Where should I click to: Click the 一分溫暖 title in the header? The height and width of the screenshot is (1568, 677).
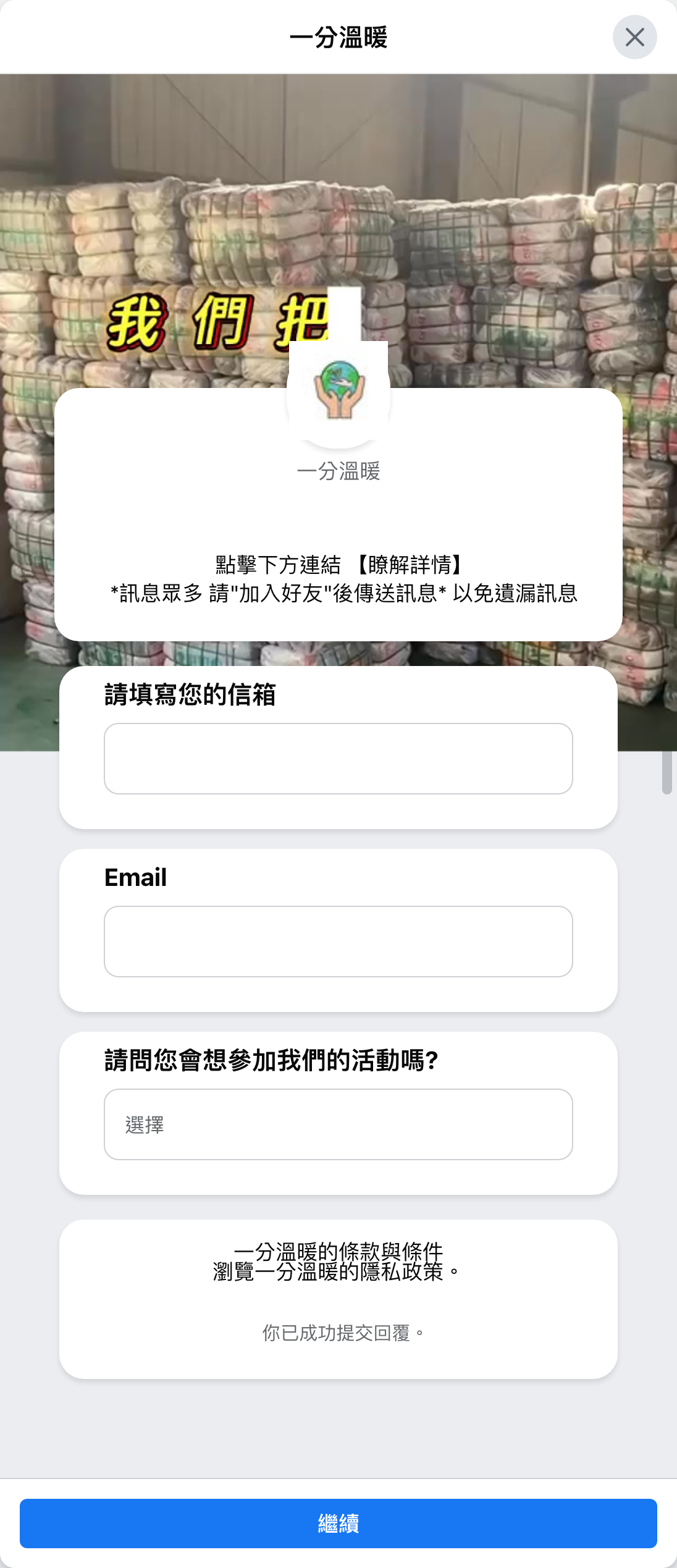point(338,38)
